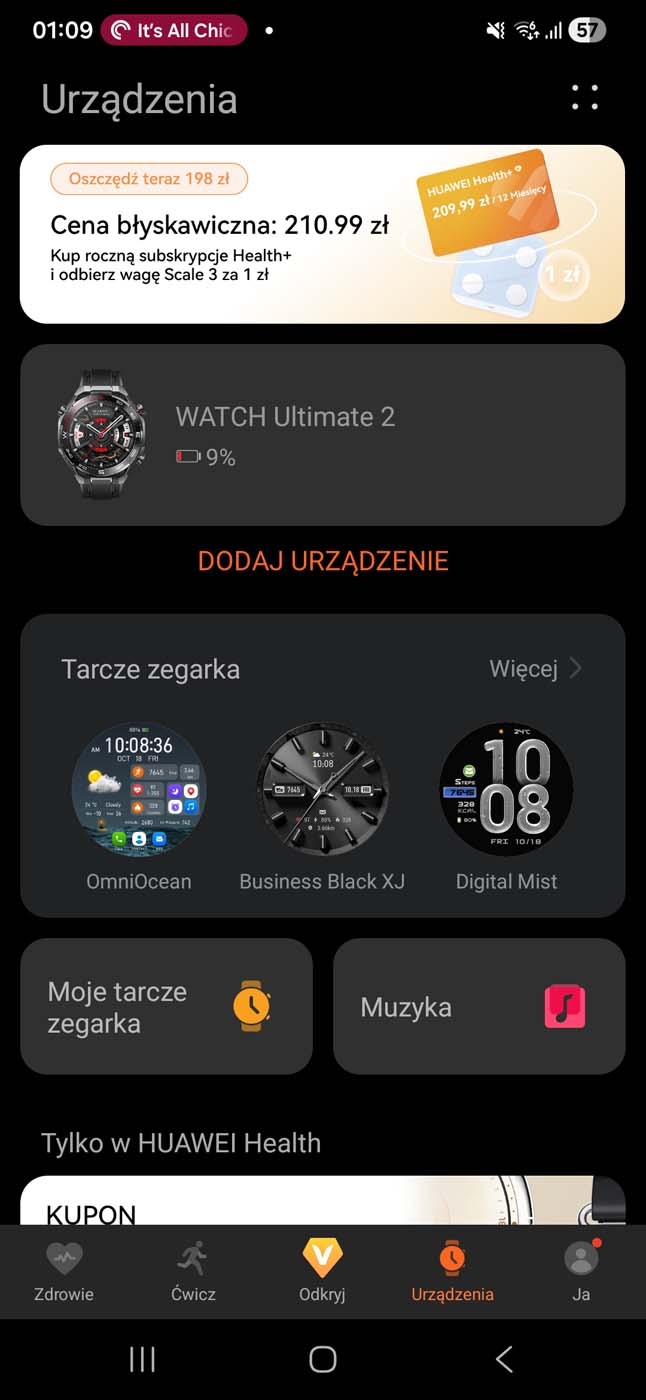Show more watch faces via Więcej
646x1400 pixels.
pyautogui.click(x=535, y=669)
